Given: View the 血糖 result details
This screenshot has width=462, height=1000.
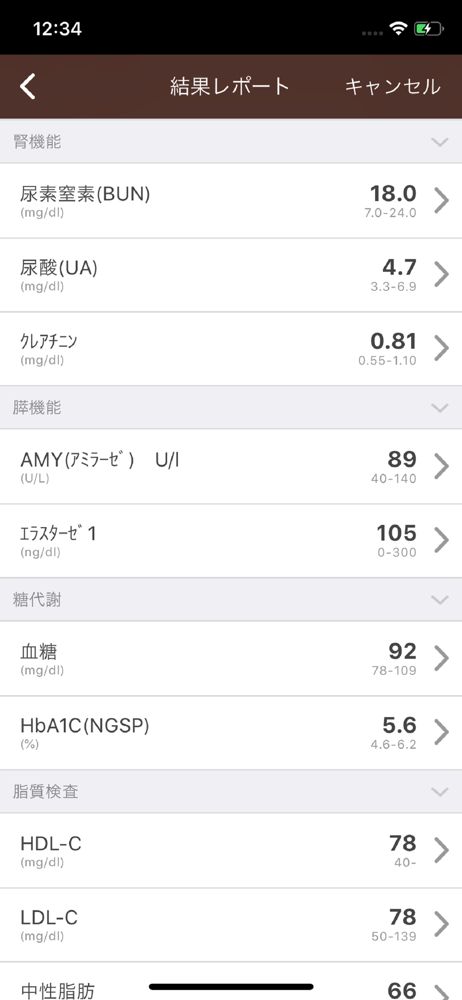Looking at the screenshot, I should [x=231, y=659].
